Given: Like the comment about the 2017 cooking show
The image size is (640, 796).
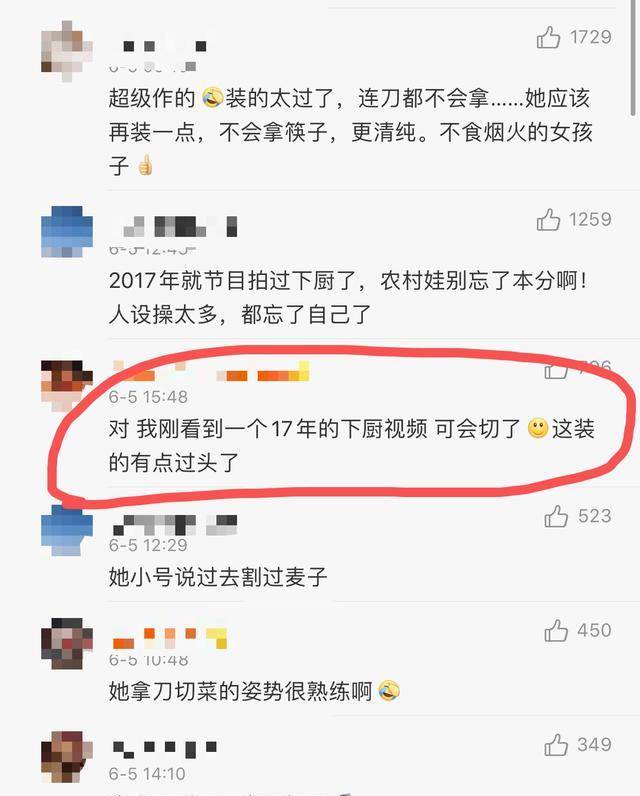Looking at the screenshot, I should (x=548, y=219).
